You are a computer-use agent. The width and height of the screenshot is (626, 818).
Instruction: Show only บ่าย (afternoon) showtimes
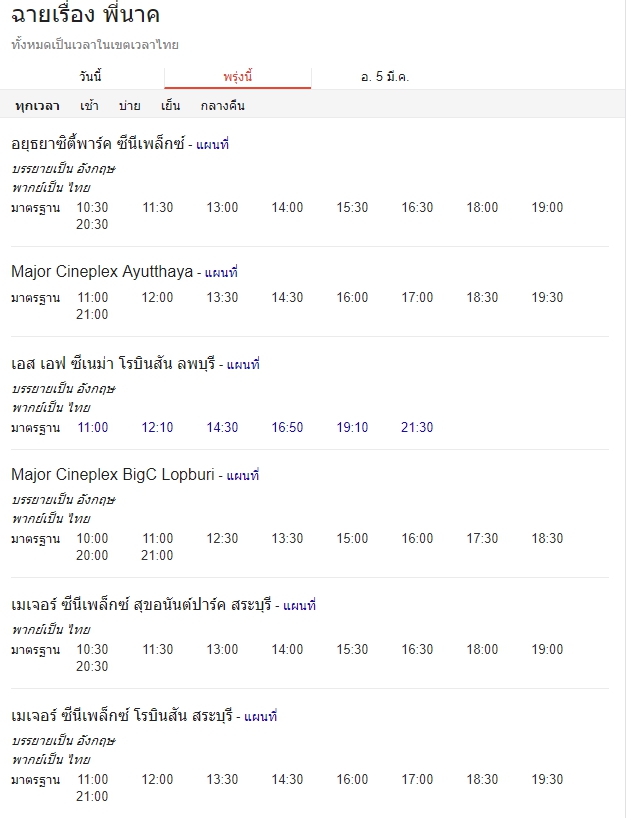click(x=129, y=105)
